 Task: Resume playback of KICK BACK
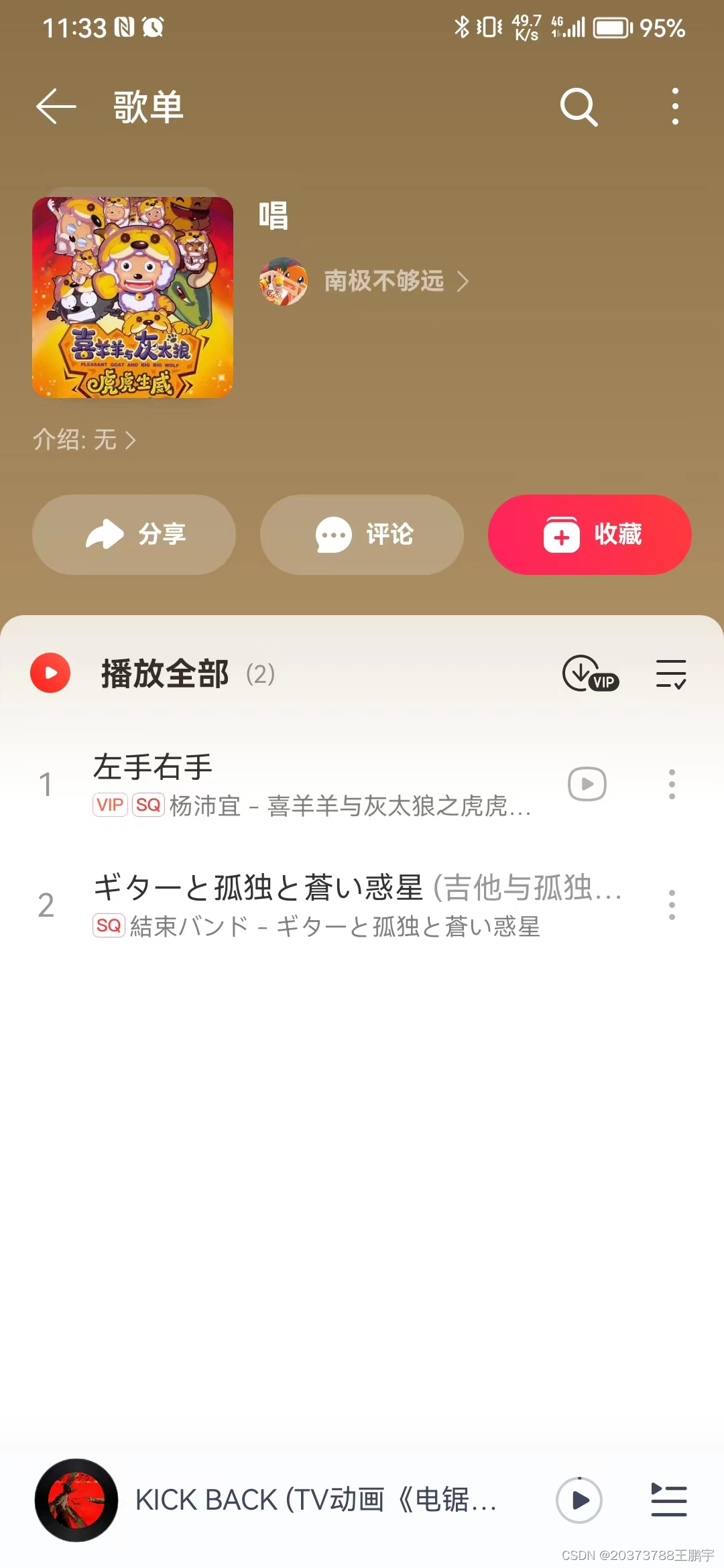tap(579, 1500)
